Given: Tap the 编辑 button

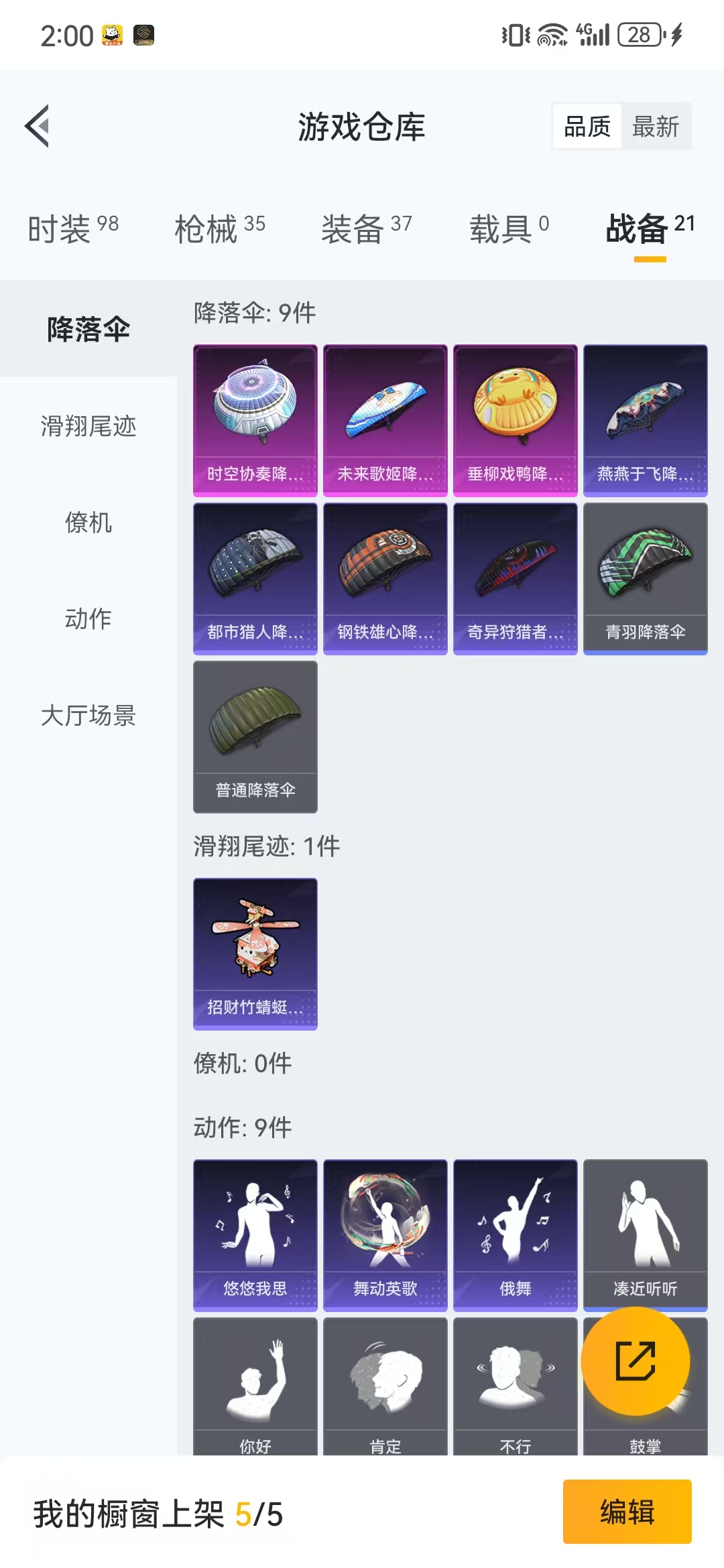Looking at the screenshot, I should (627, 1512).
